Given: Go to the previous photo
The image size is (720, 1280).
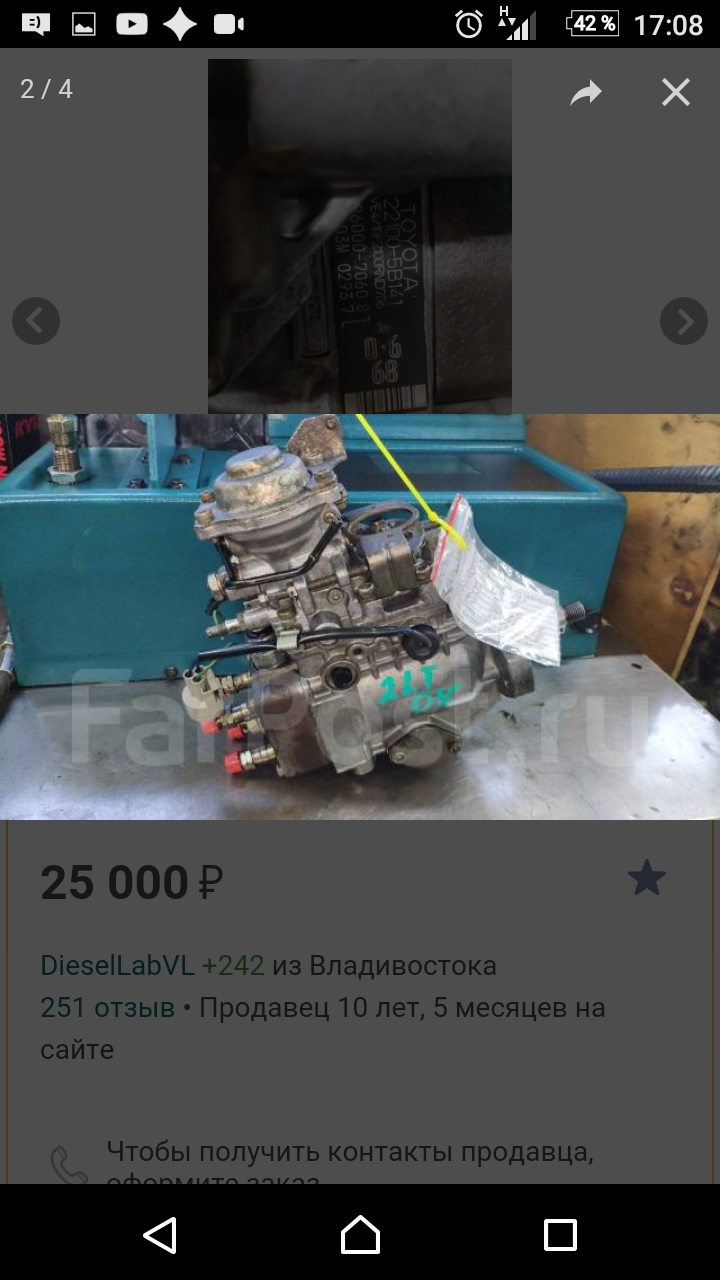Looking at the screenshot, I should pos(36,321).
